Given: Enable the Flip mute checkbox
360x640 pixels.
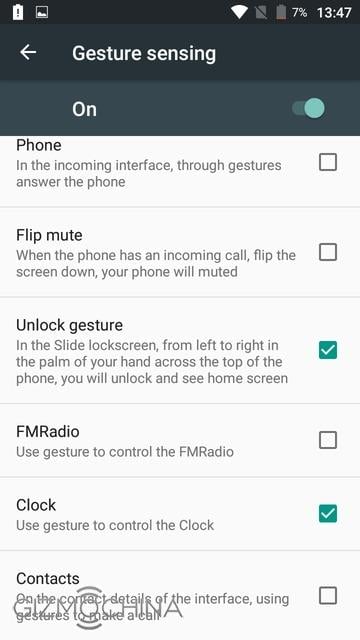Looking at the screenshot, I should (x=328, y=252).
